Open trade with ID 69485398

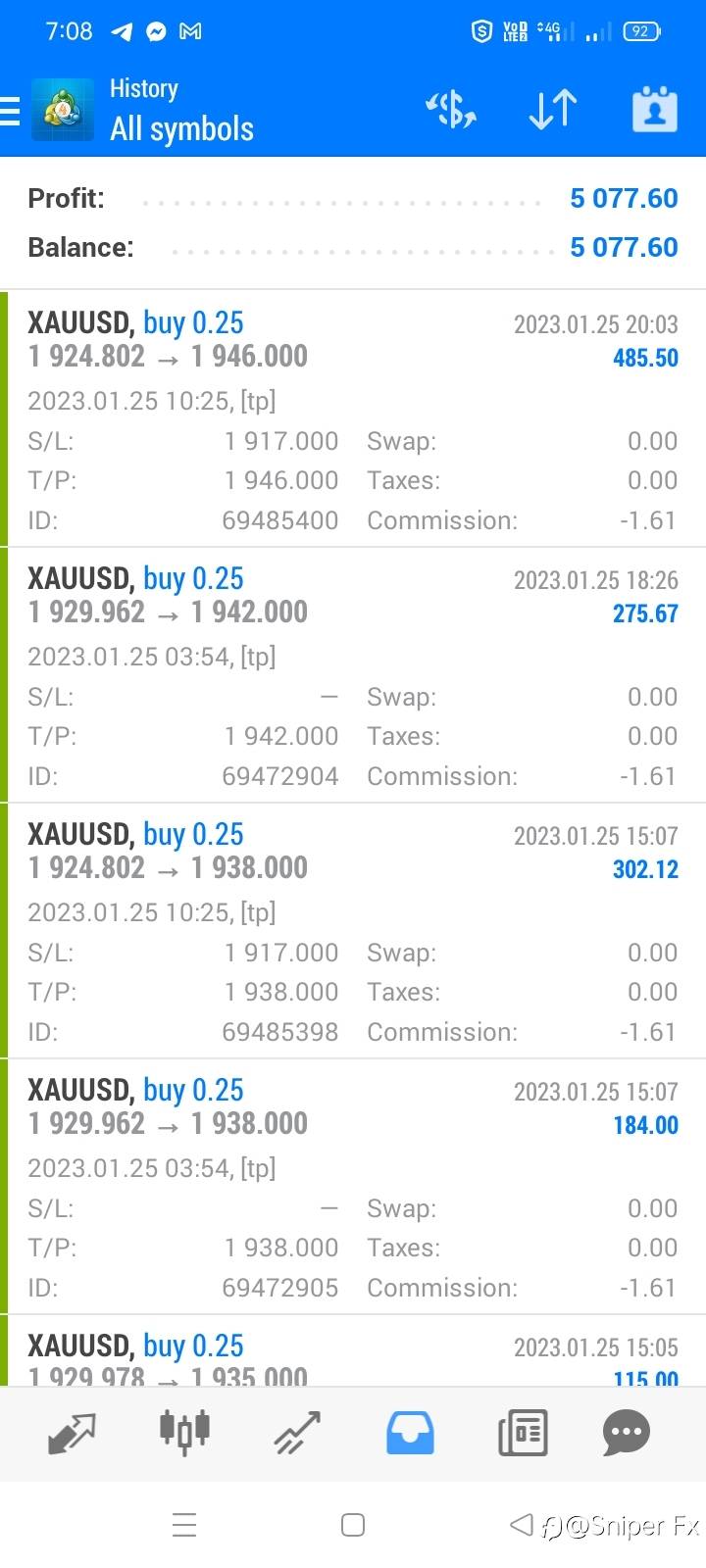[x=353, y=931]
